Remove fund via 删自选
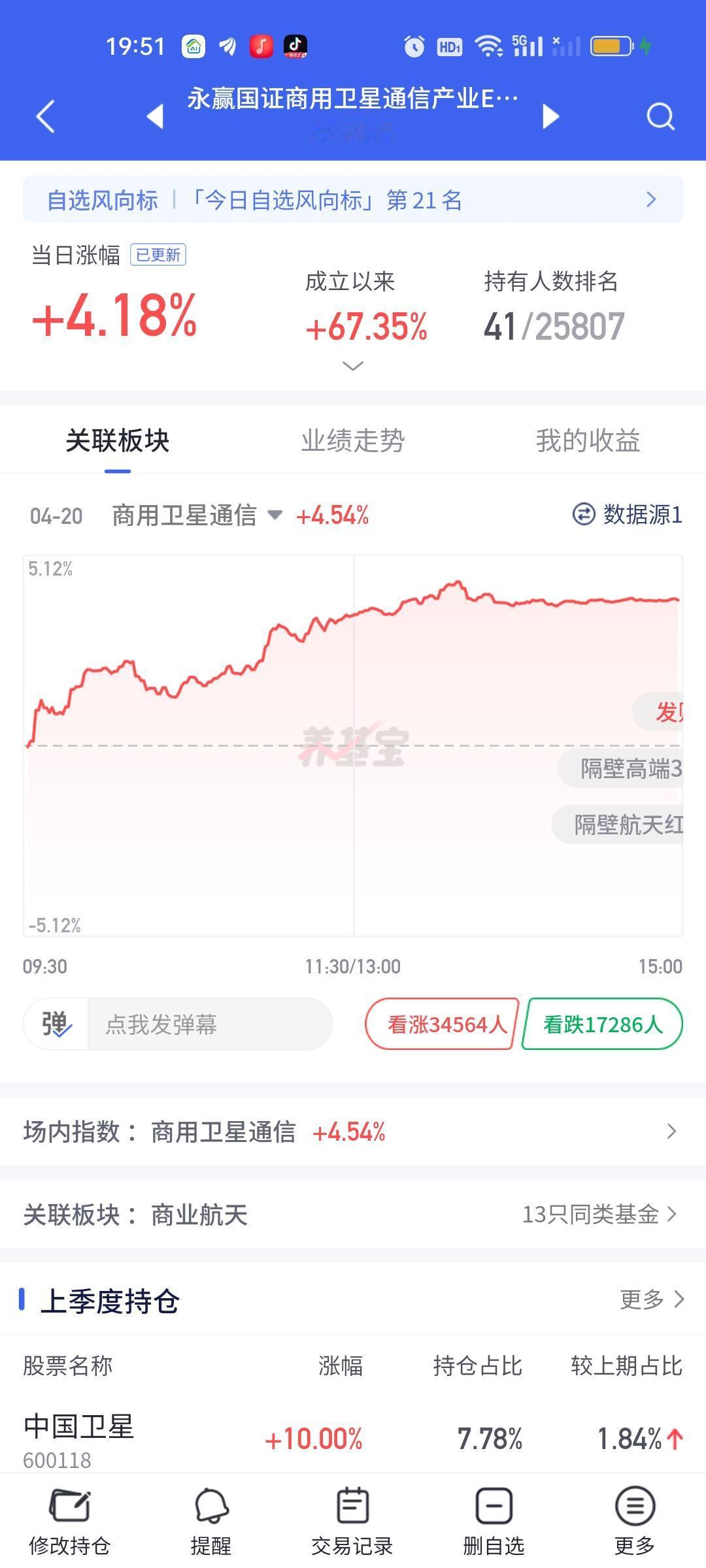 coord(494,1521)
